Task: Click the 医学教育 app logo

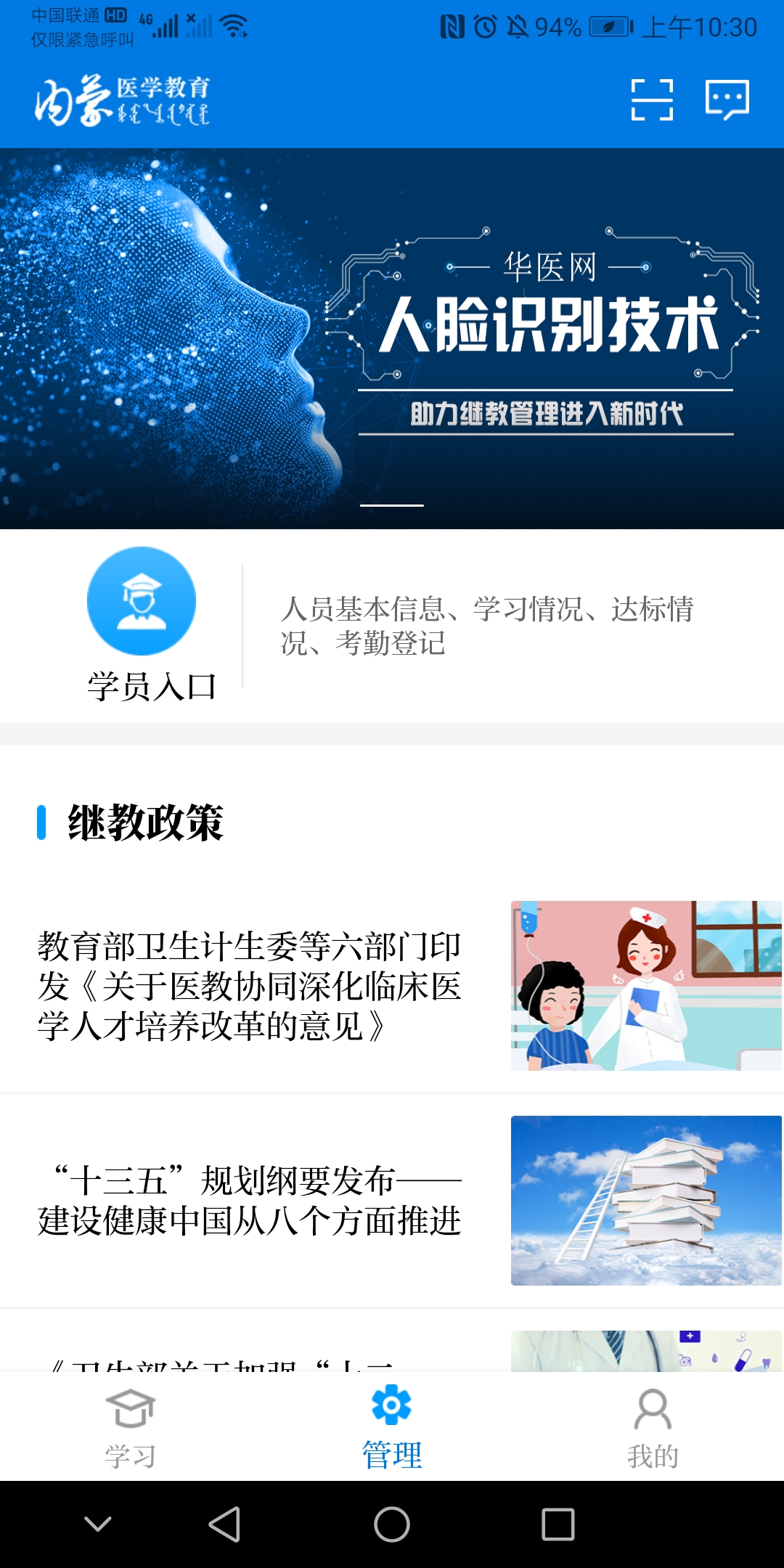Action: (x=123, y=102)
